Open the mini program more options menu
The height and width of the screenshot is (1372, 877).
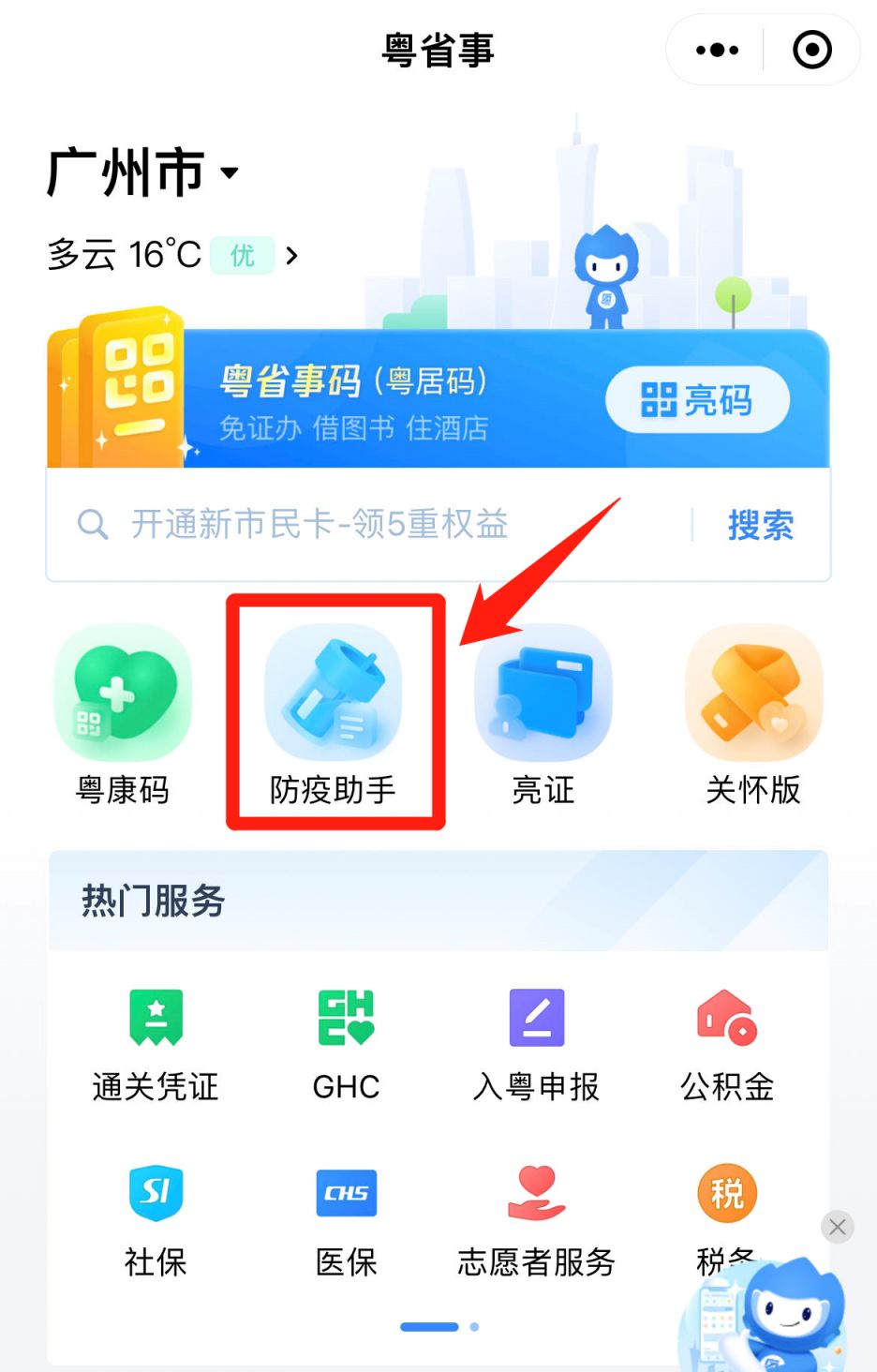(717, 51)
